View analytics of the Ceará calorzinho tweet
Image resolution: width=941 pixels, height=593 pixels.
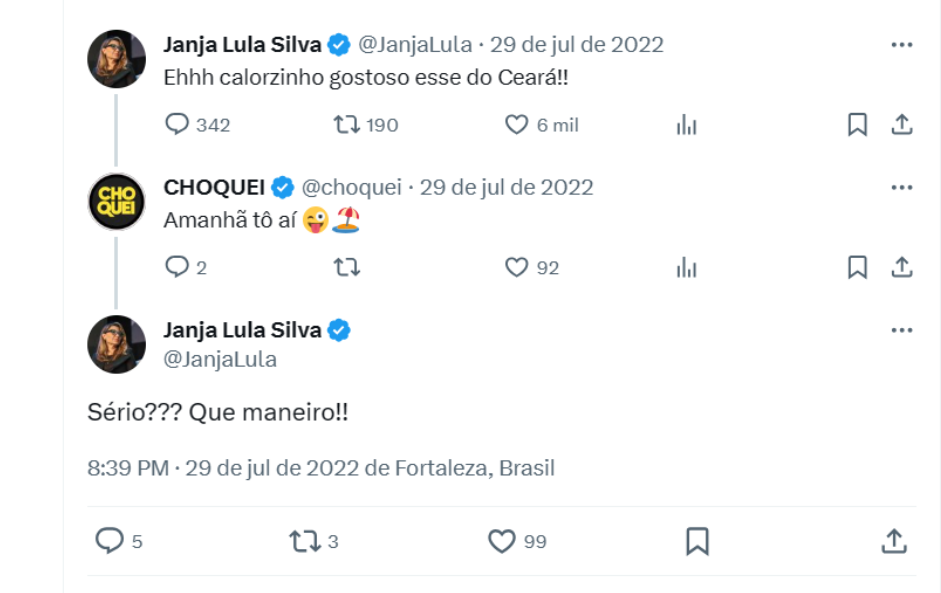686,125
